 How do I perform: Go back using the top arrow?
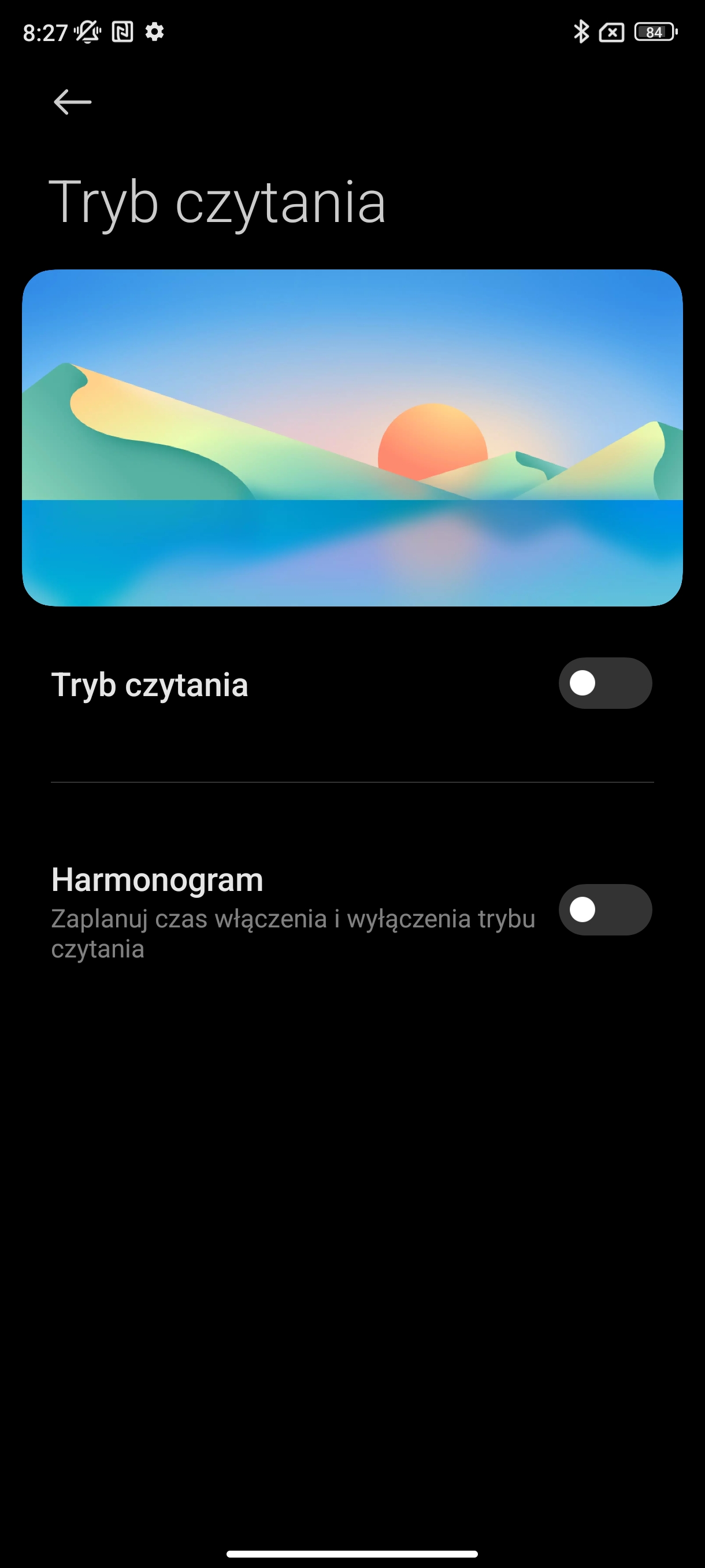[72, 102]
